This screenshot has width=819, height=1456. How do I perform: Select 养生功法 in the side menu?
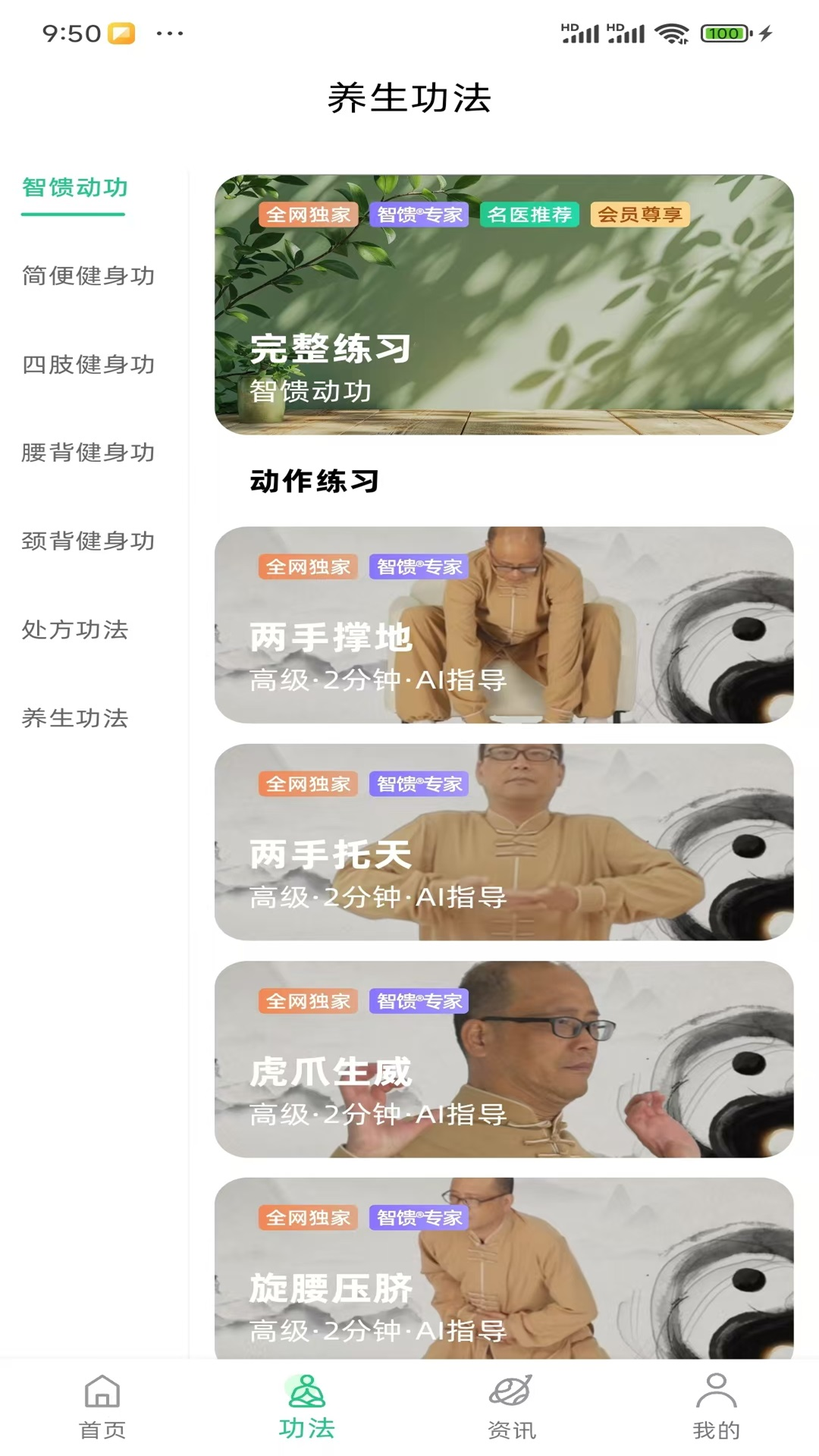coord(74,717)
